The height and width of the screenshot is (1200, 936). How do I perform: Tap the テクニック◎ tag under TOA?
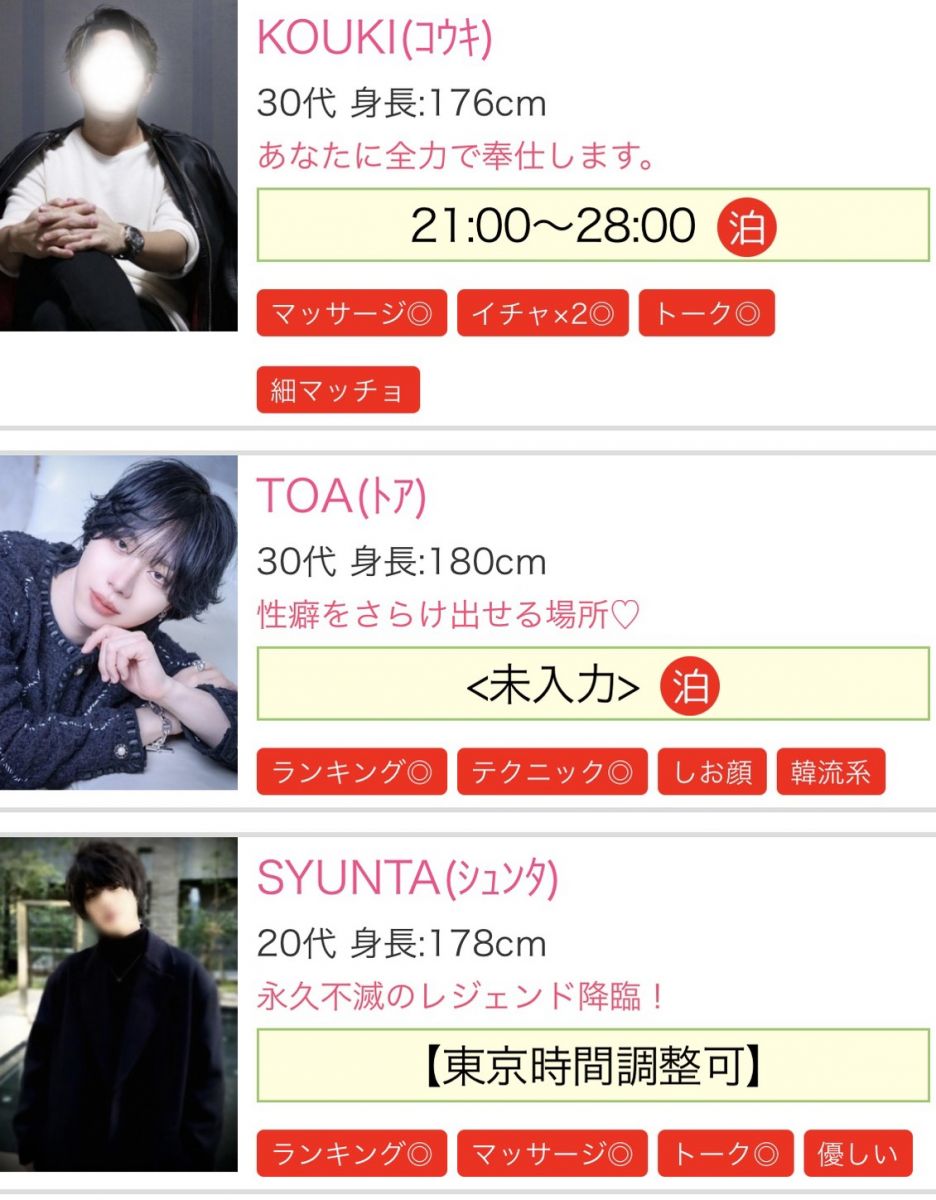[552, 772]
